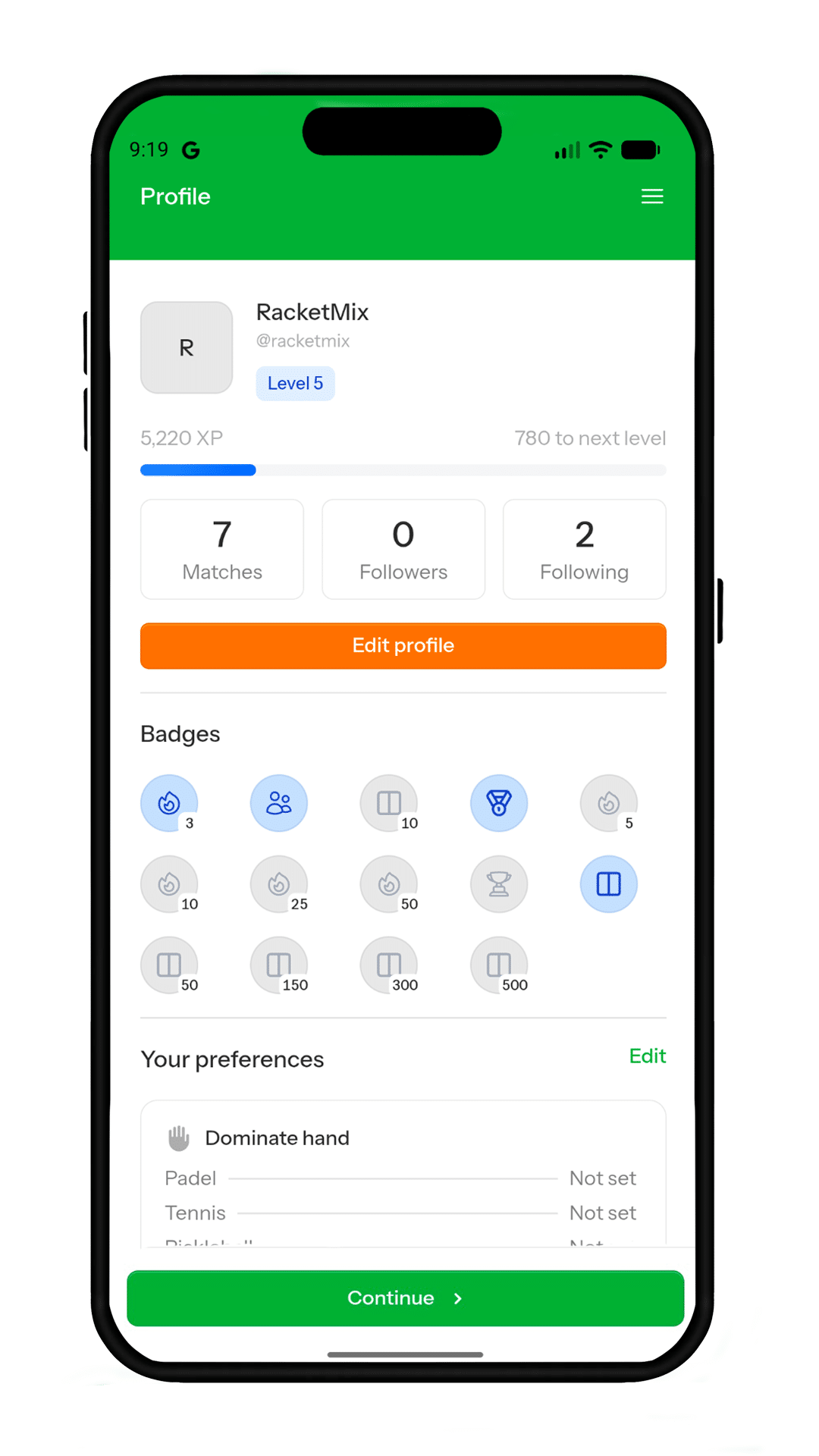View the Followers list
The width and height of the screenshot is (819, 1456).
click(x=403, y=549)
